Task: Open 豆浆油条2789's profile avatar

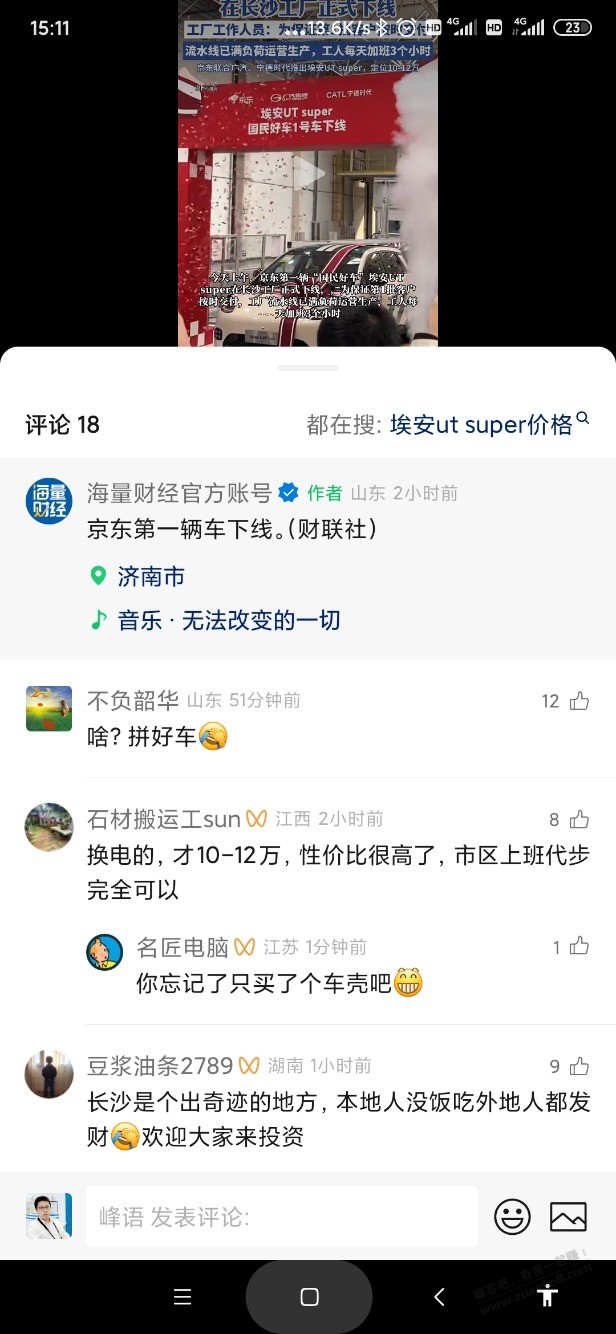Action: tap(48, 1074)
